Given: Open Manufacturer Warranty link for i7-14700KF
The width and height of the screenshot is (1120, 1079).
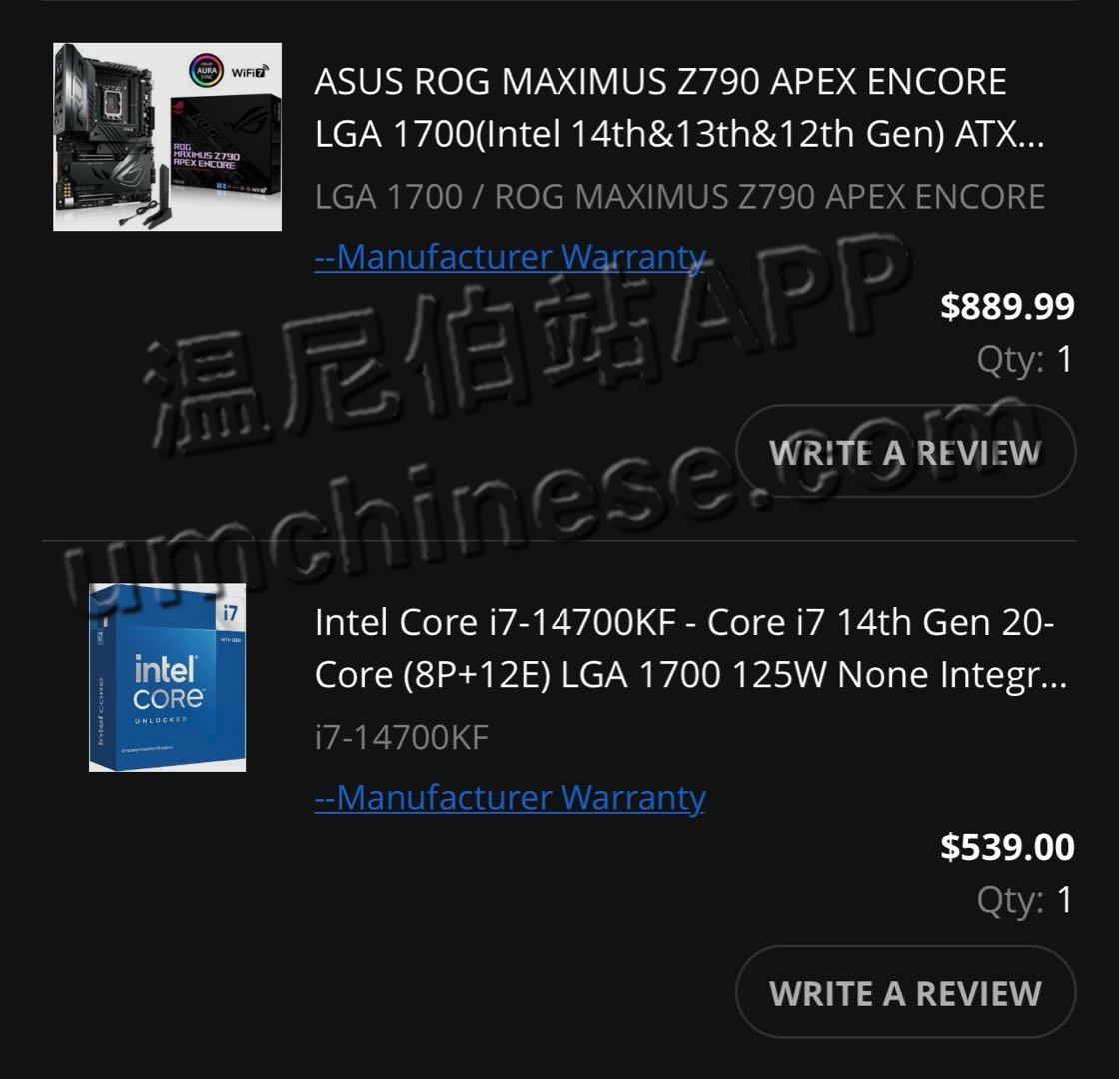Looking at the screenshot, I should 510,798.
